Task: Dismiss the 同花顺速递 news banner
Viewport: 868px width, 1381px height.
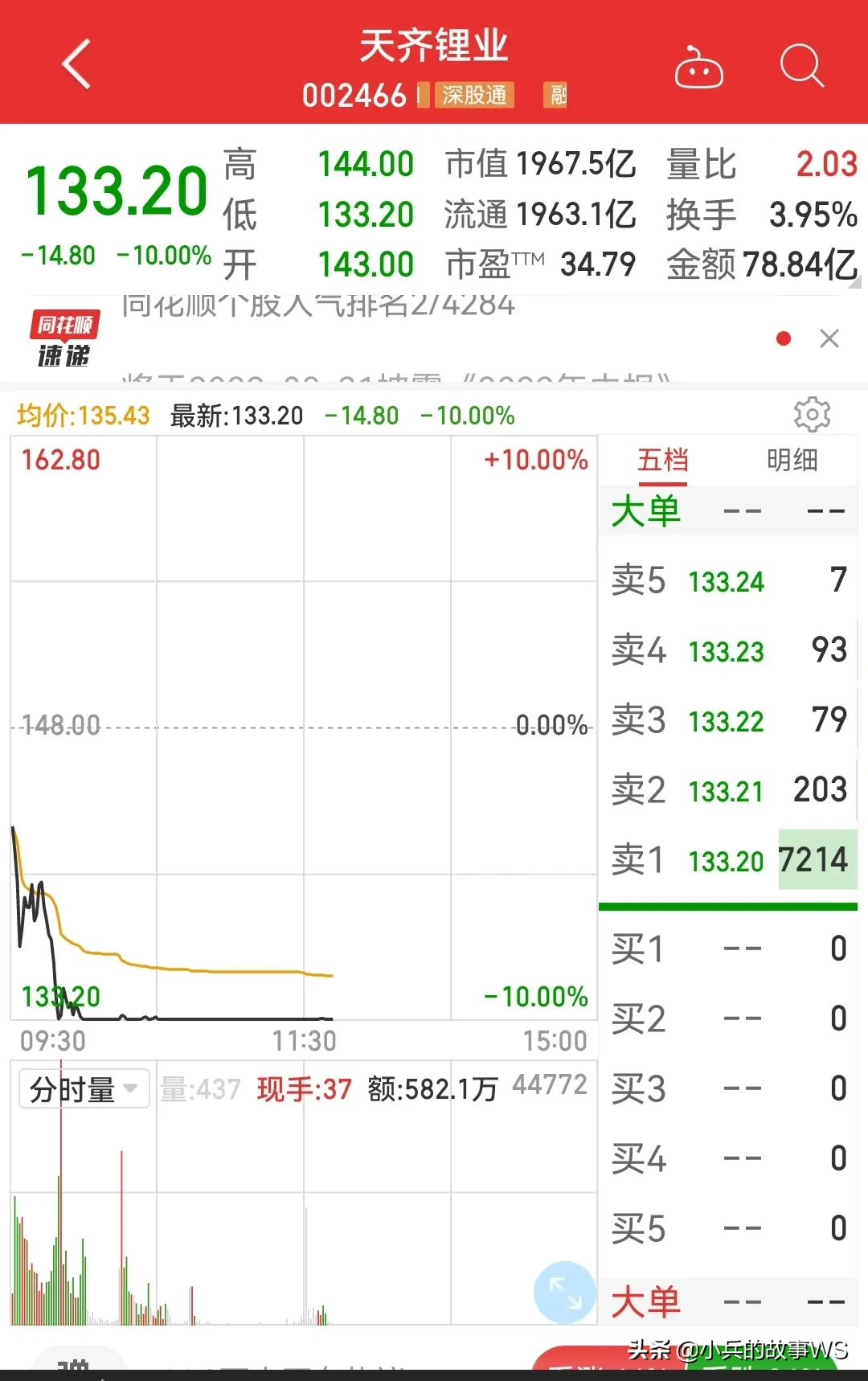Action: click(829, 338)
